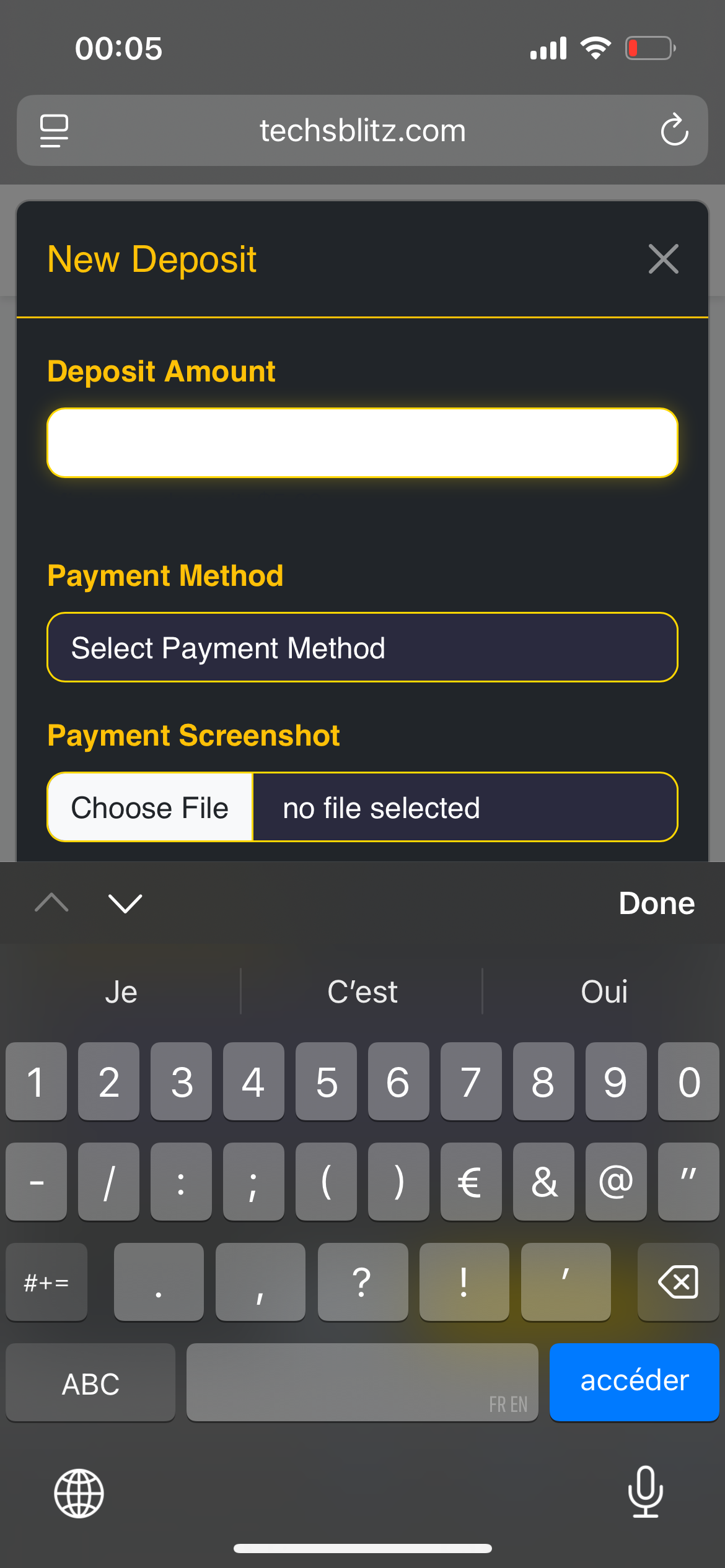Screen dimensions: 725x1568
Task: Switch keyboard language with globe icon
Action: (x=79, y=1493)
